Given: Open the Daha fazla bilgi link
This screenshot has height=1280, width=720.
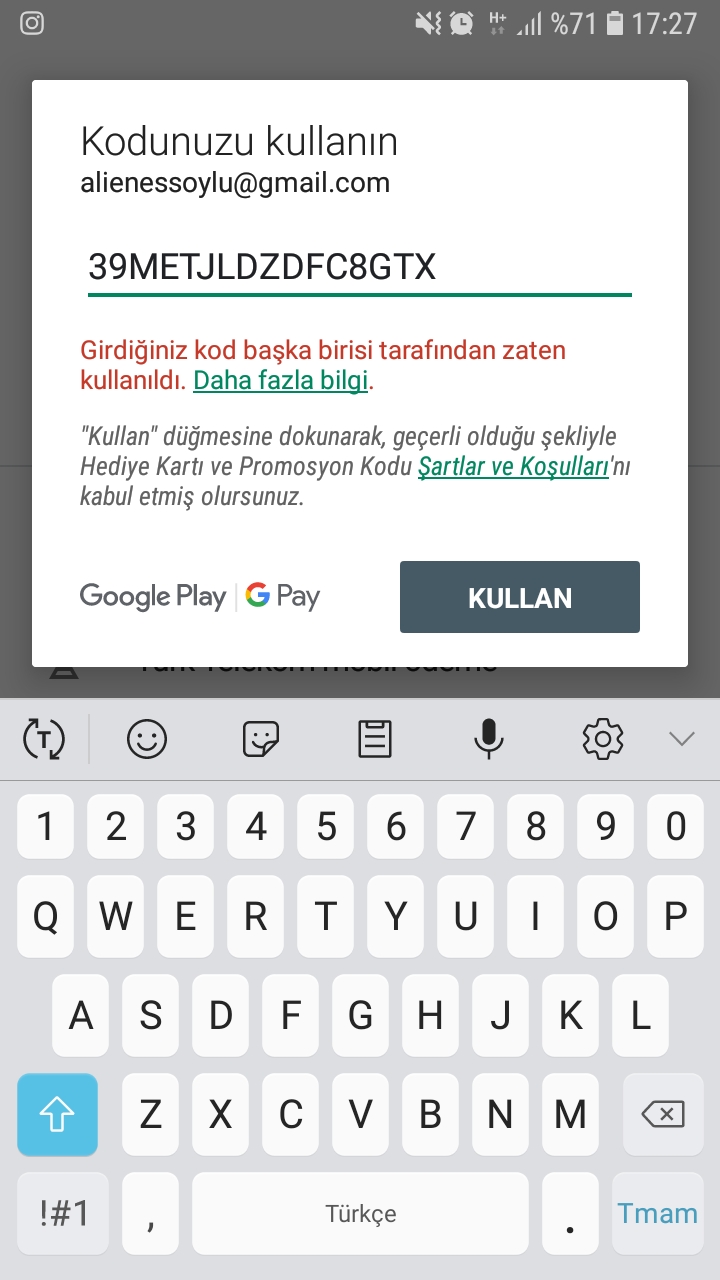Looking at the screenshot, I should (x=281, y=380).
